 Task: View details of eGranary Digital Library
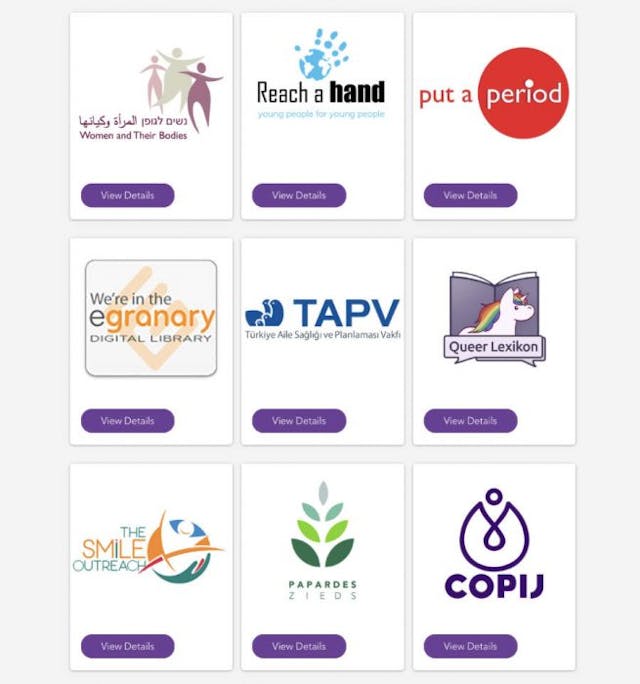pyautogui.click(x=127, y=421)
